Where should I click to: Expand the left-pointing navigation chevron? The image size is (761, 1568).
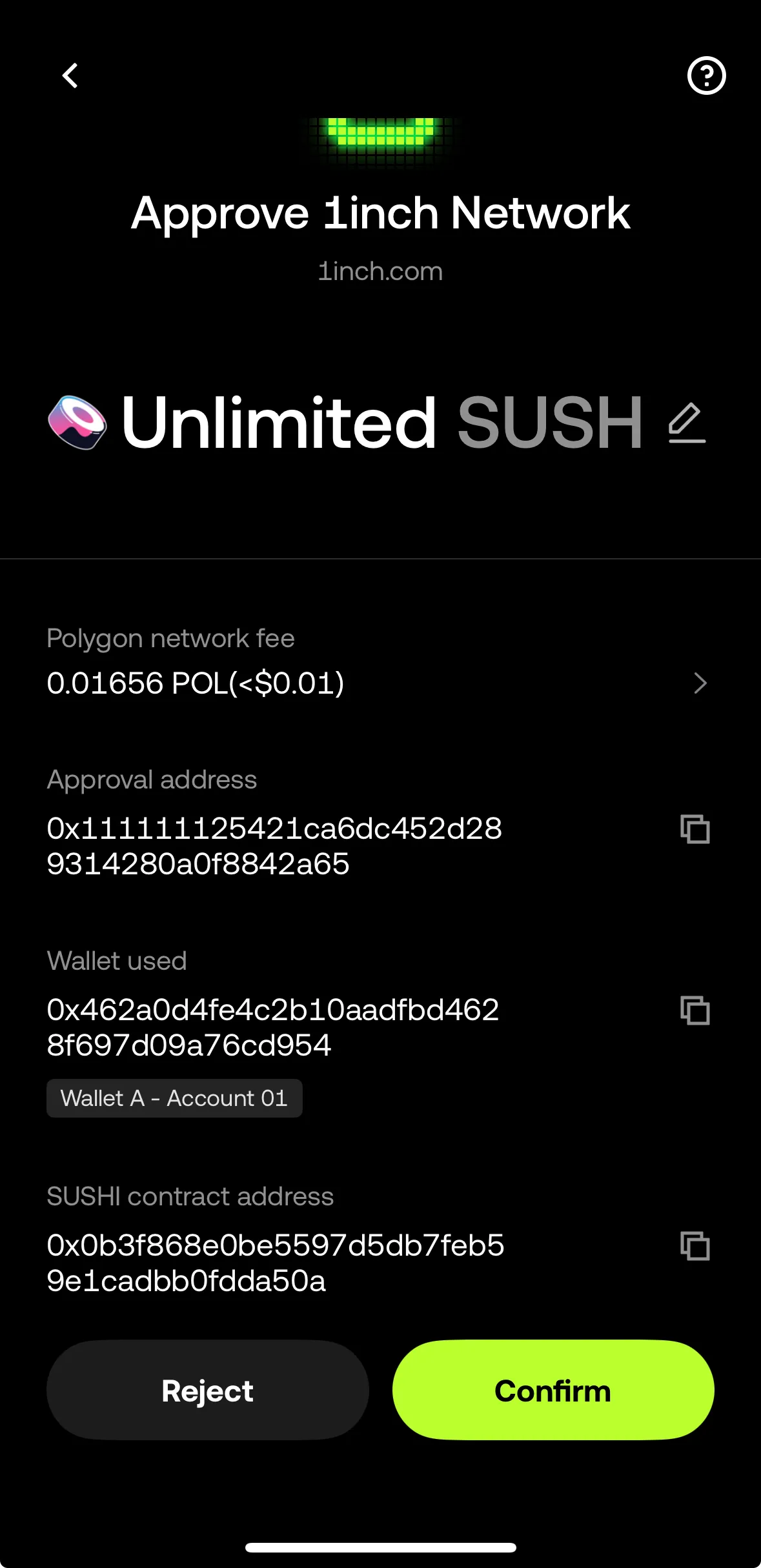(x=69, y=75)
